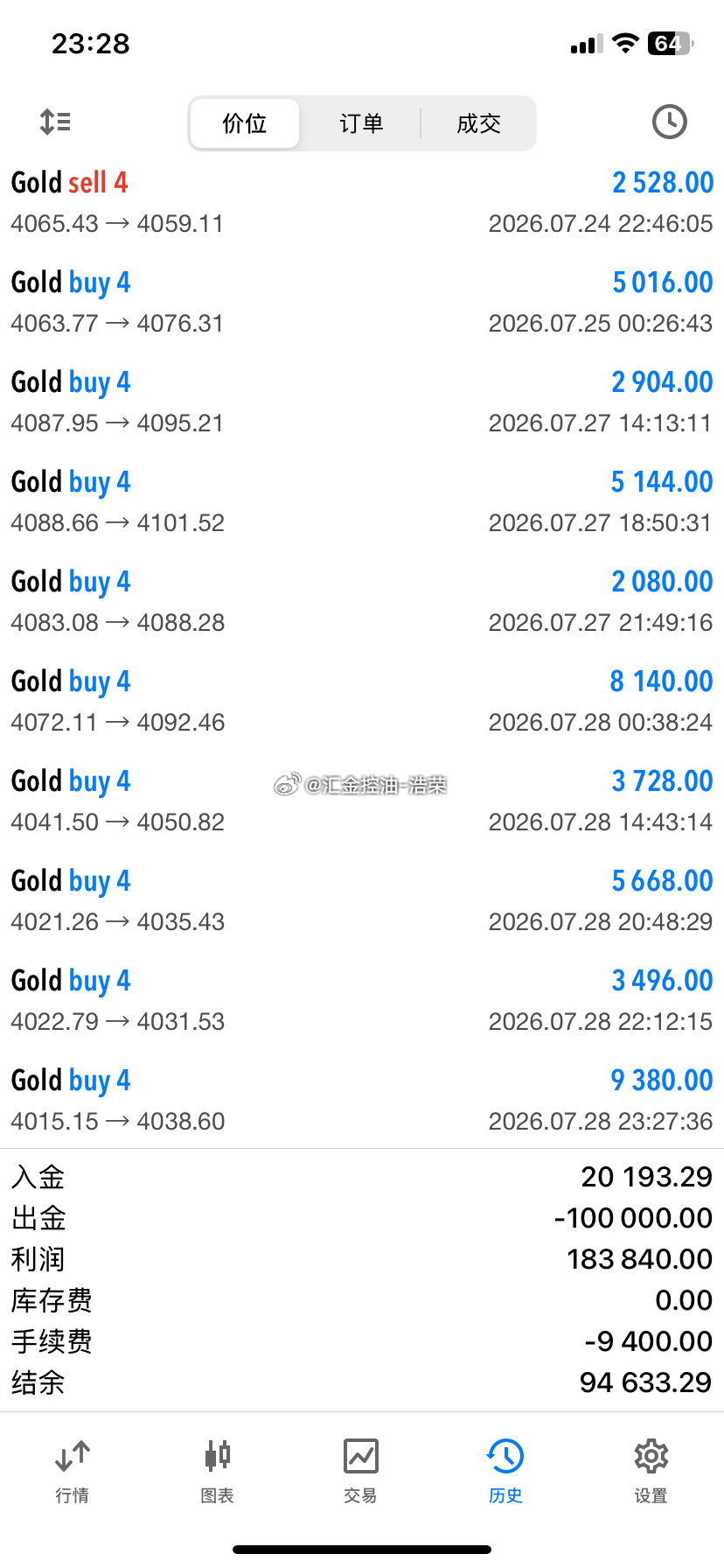This screenshot has height=1568, width=724.
Task: Switch to the 订单 segment
Action: [x=361, y=123]
